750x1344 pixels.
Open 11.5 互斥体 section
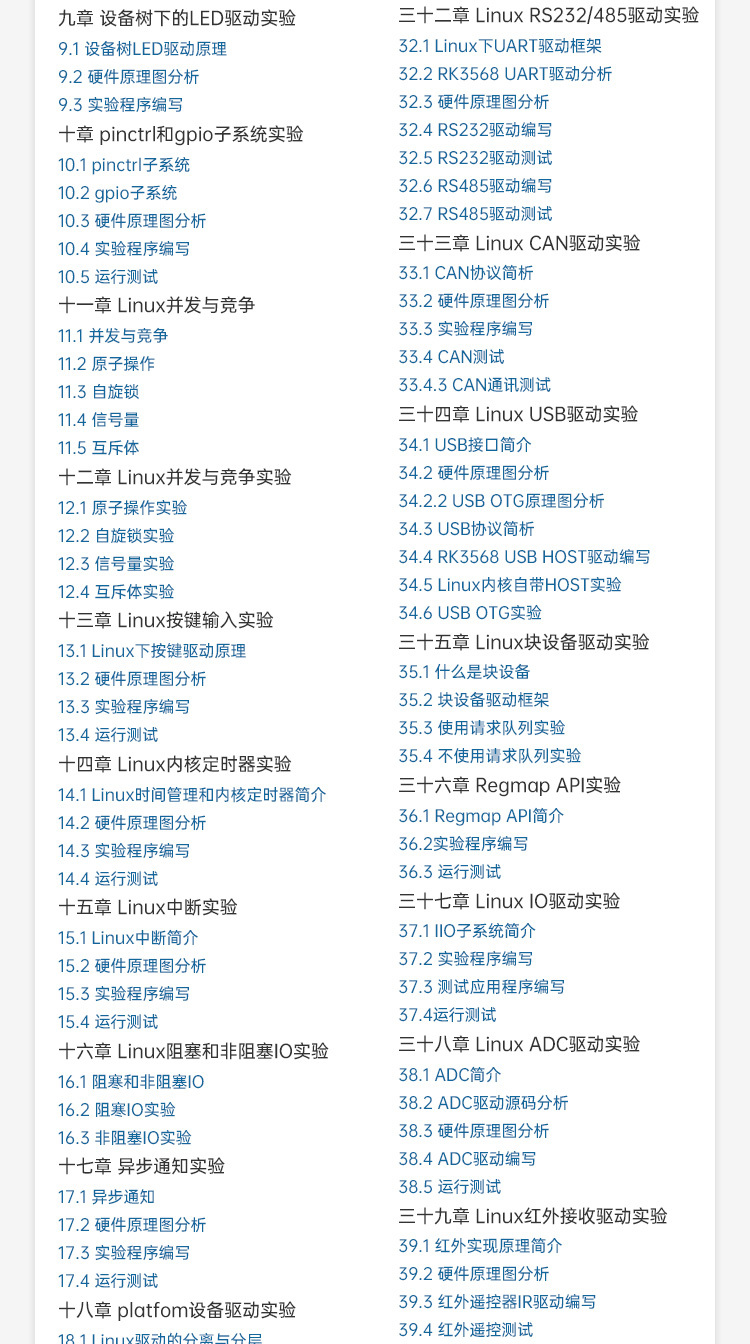[98, 448]
